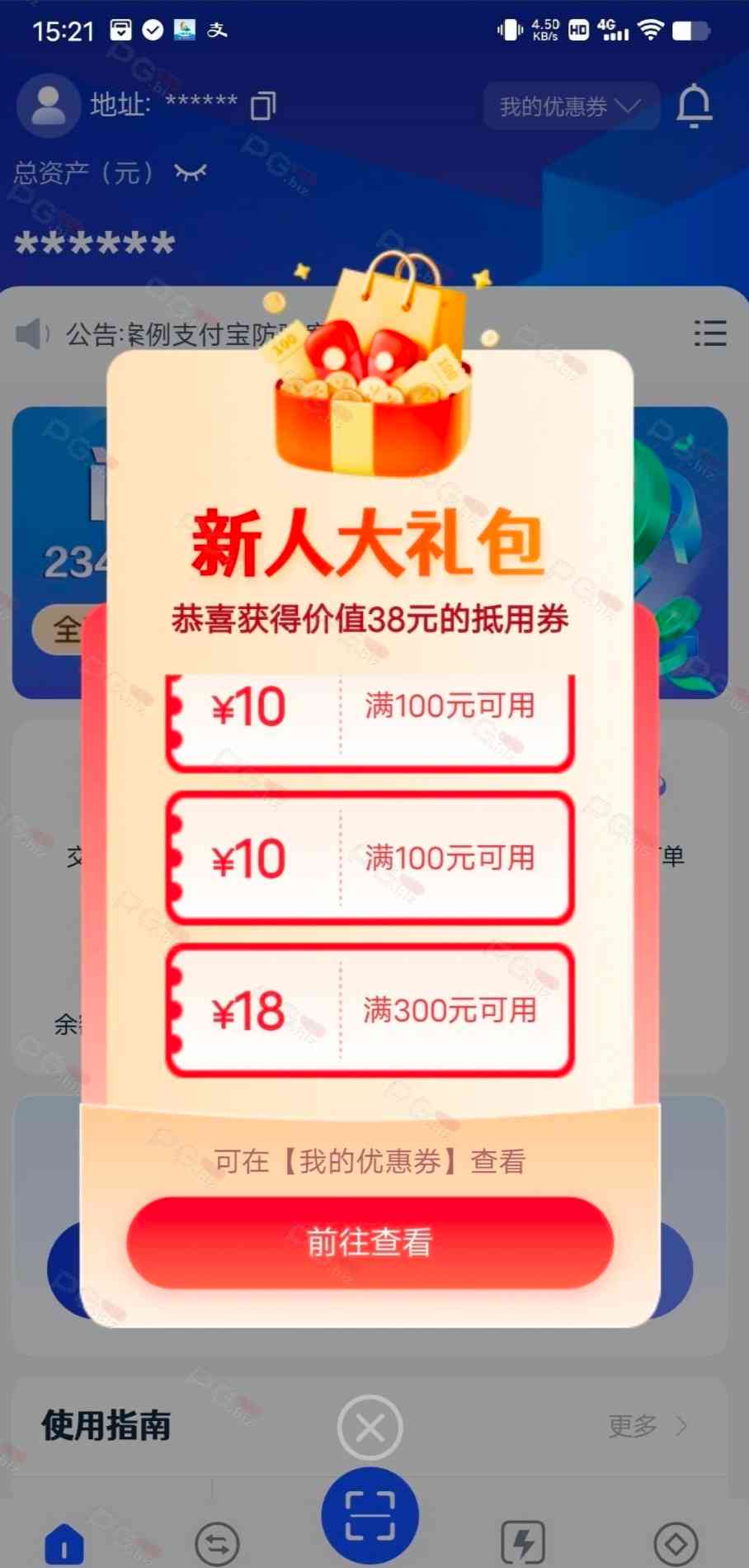
Task: Open the announcement list icon
Action: pos(709,333)
